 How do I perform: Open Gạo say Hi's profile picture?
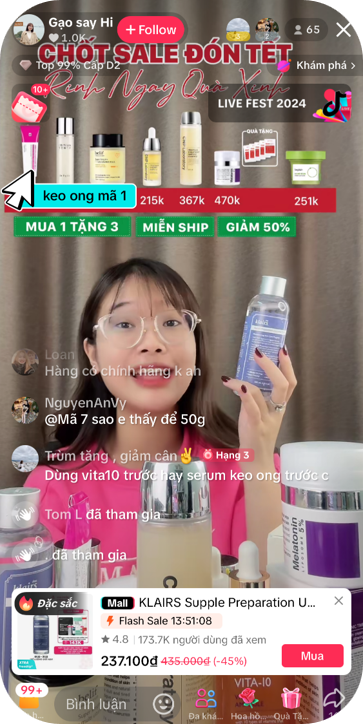29,30
